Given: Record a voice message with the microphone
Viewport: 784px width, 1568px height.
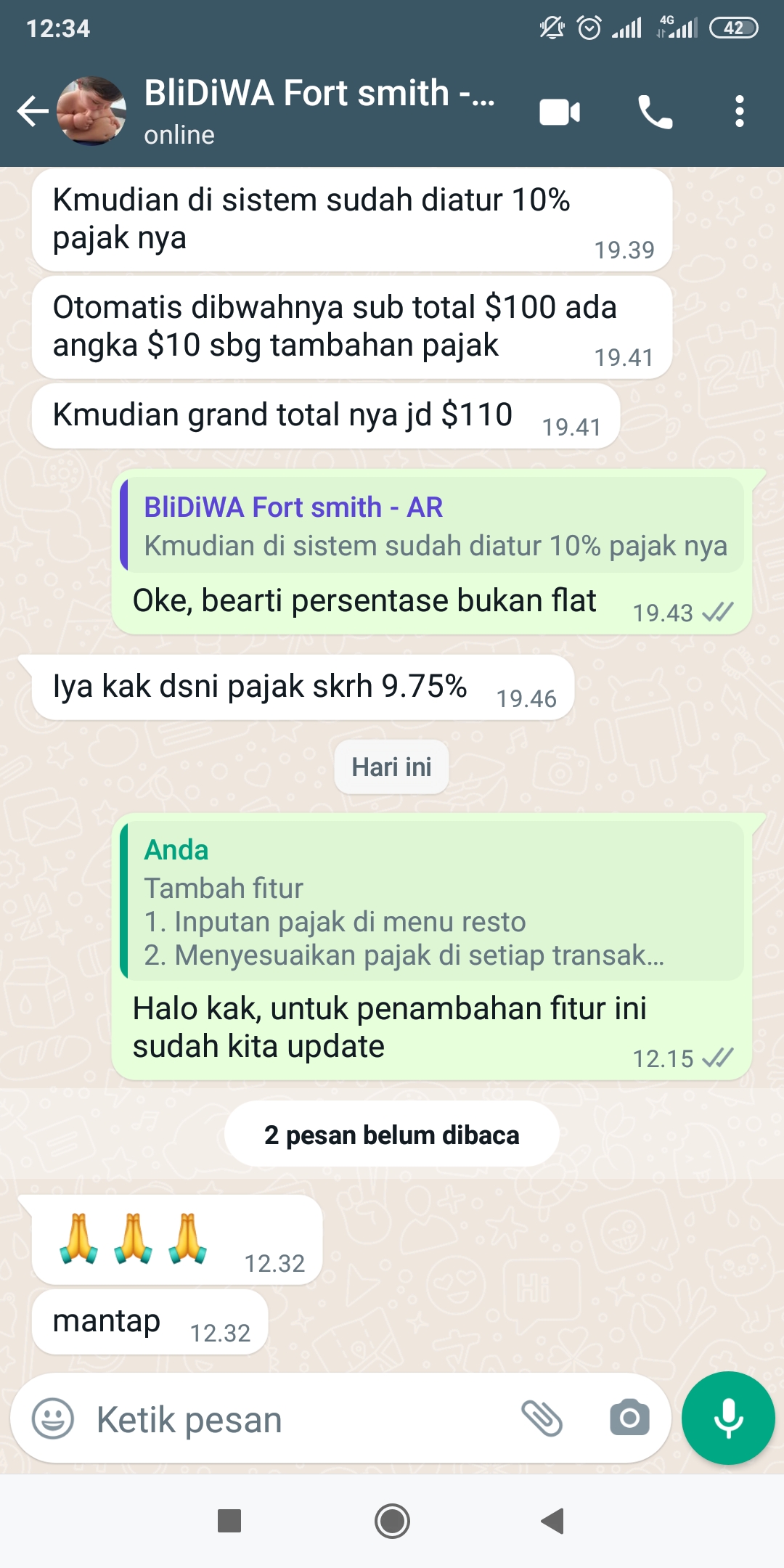Looking at the screenshot, I should (x=728, y=1418).
